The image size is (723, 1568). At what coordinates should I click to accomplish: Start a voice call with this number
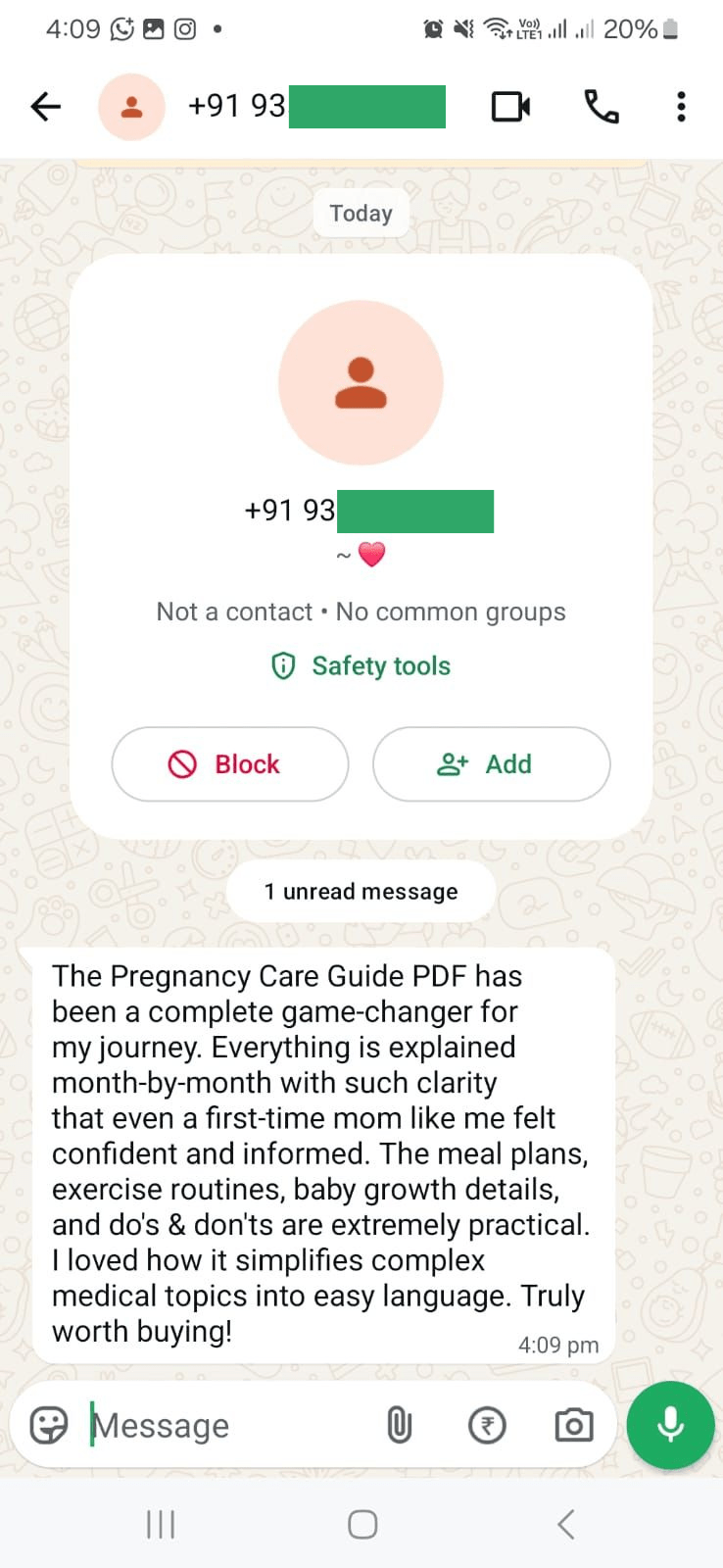point(601,106)
